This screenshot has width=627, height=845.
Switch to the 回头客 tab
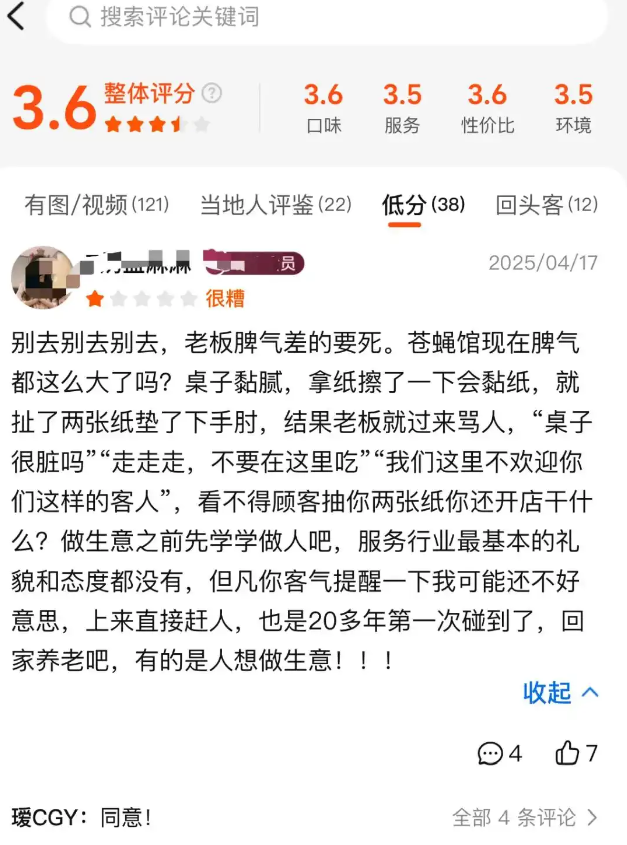pyautogui.click(x=546, y=205)
